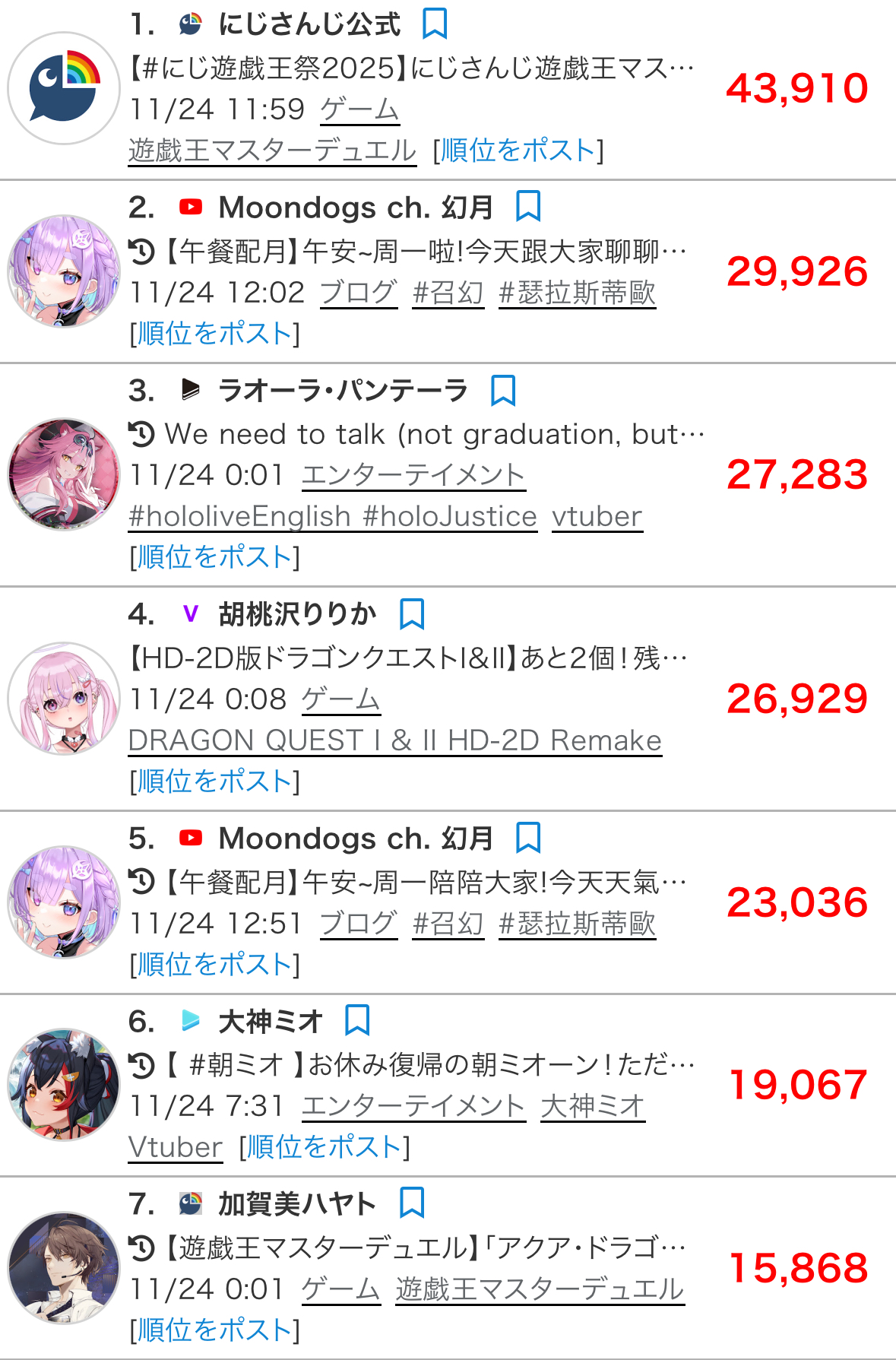Image resolution: width=896 pixels, height=1360 pixels.
Task: Open the #召幻 tag on the 12:02 stream
Action: pyautogui.click(x=448, y=293)
